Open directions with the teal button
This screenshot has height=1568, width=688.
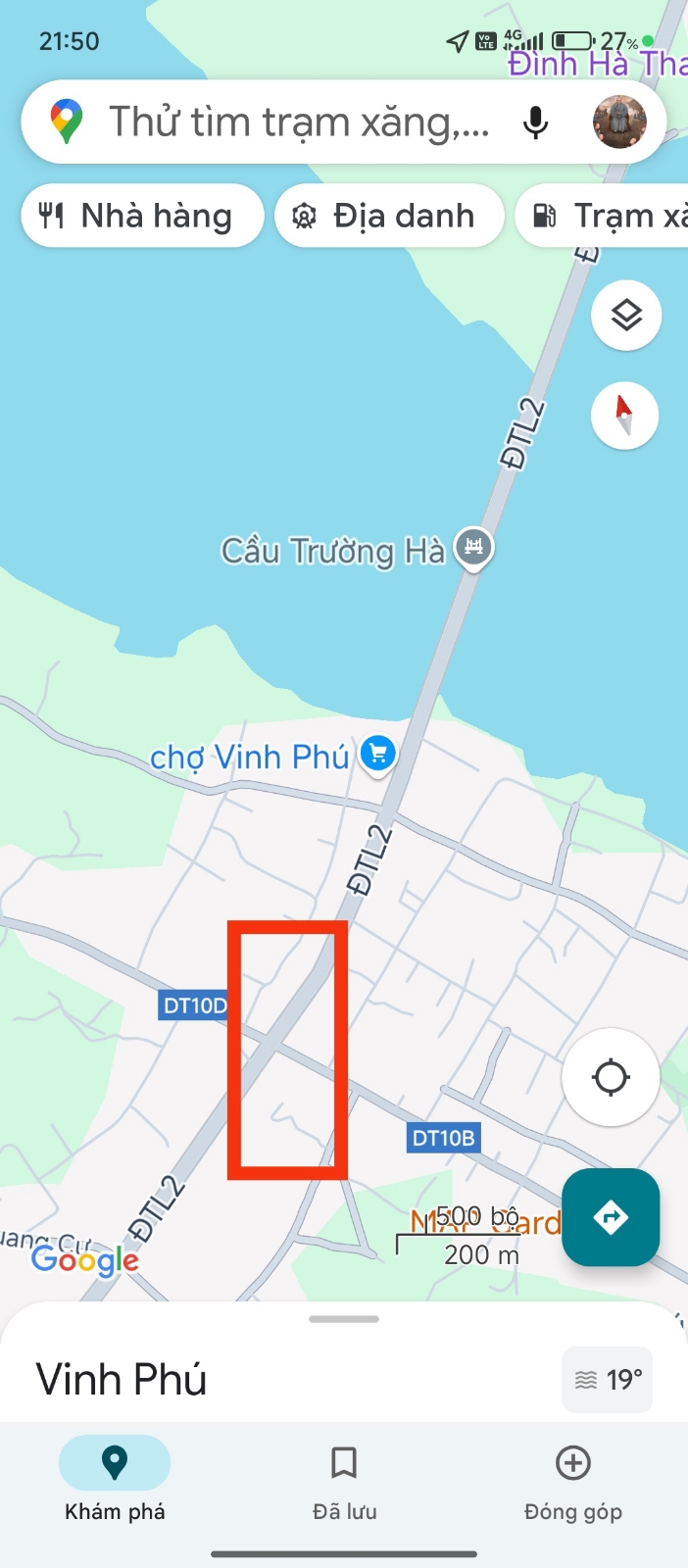(x=611, y=1217)
